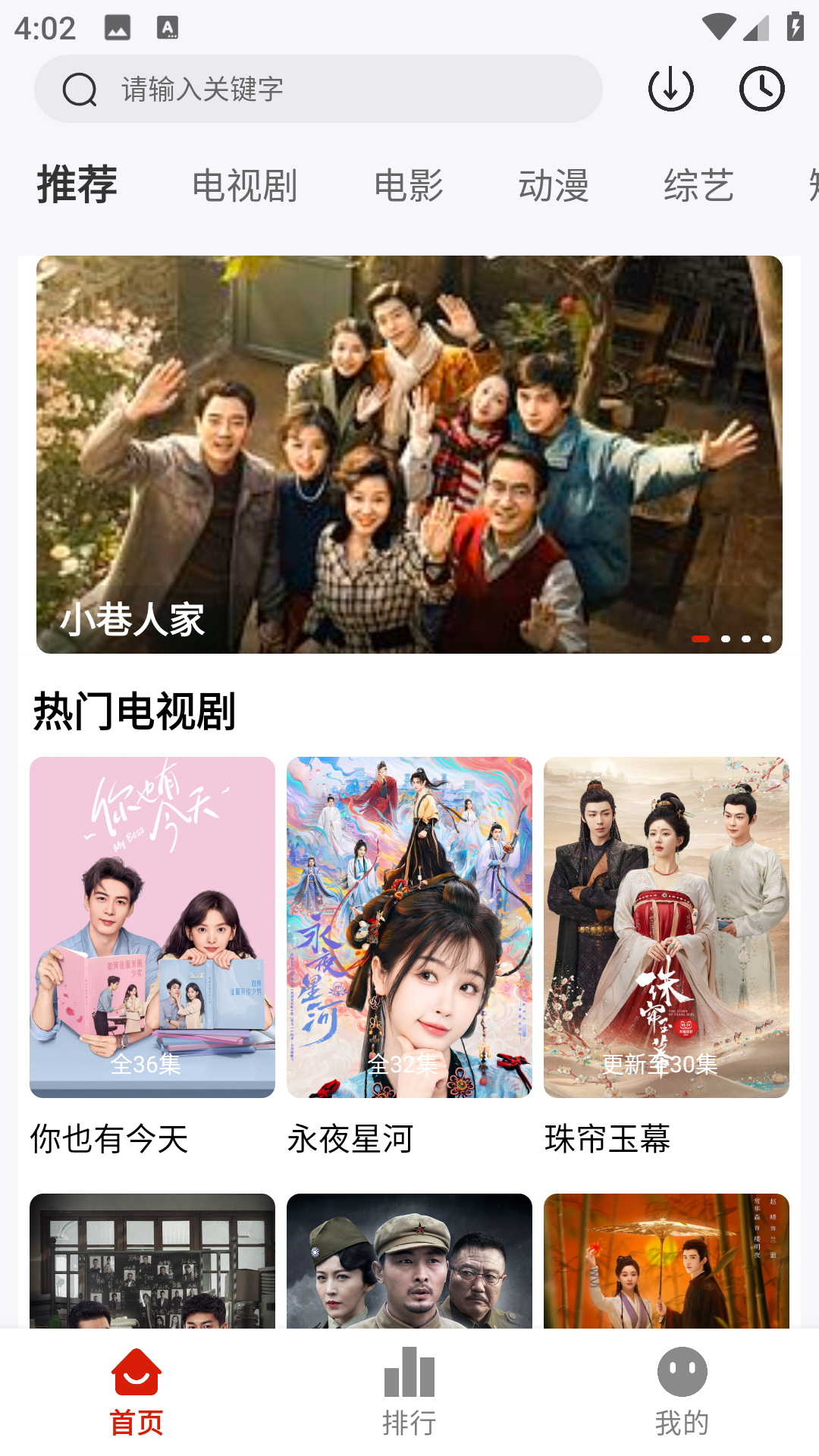Open the watch history clock icon

tap(761, 89)
